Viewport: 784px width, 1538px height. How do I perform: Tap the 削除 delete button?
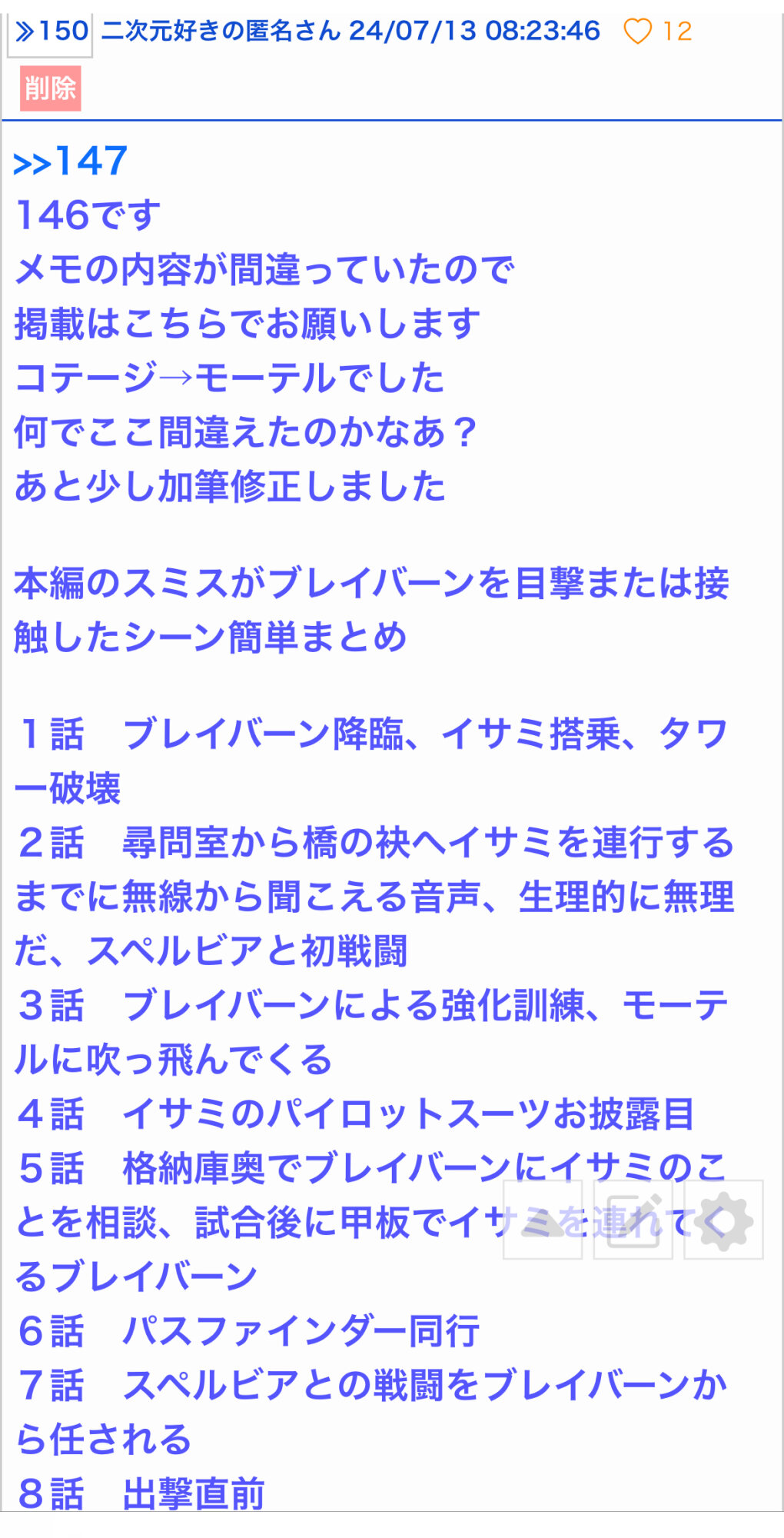pos(51,88)
